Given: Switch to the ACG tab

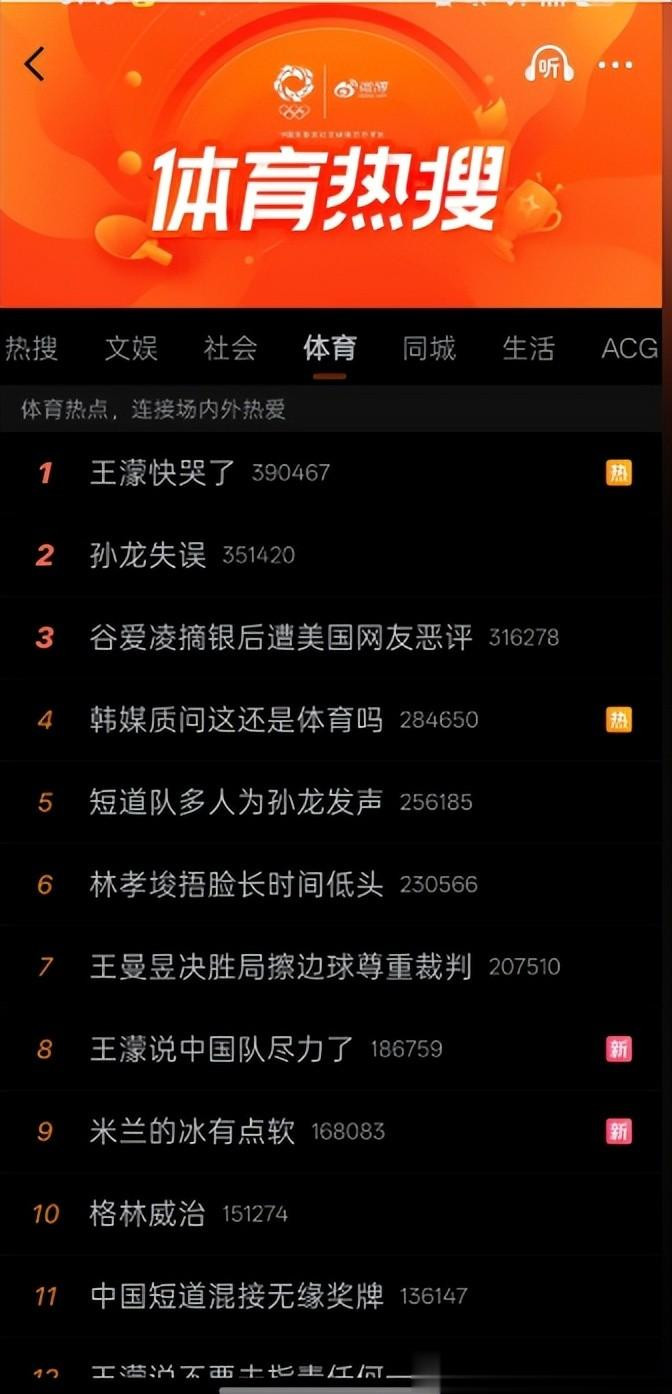Looking at the screenshot, I should pos(629,348).
